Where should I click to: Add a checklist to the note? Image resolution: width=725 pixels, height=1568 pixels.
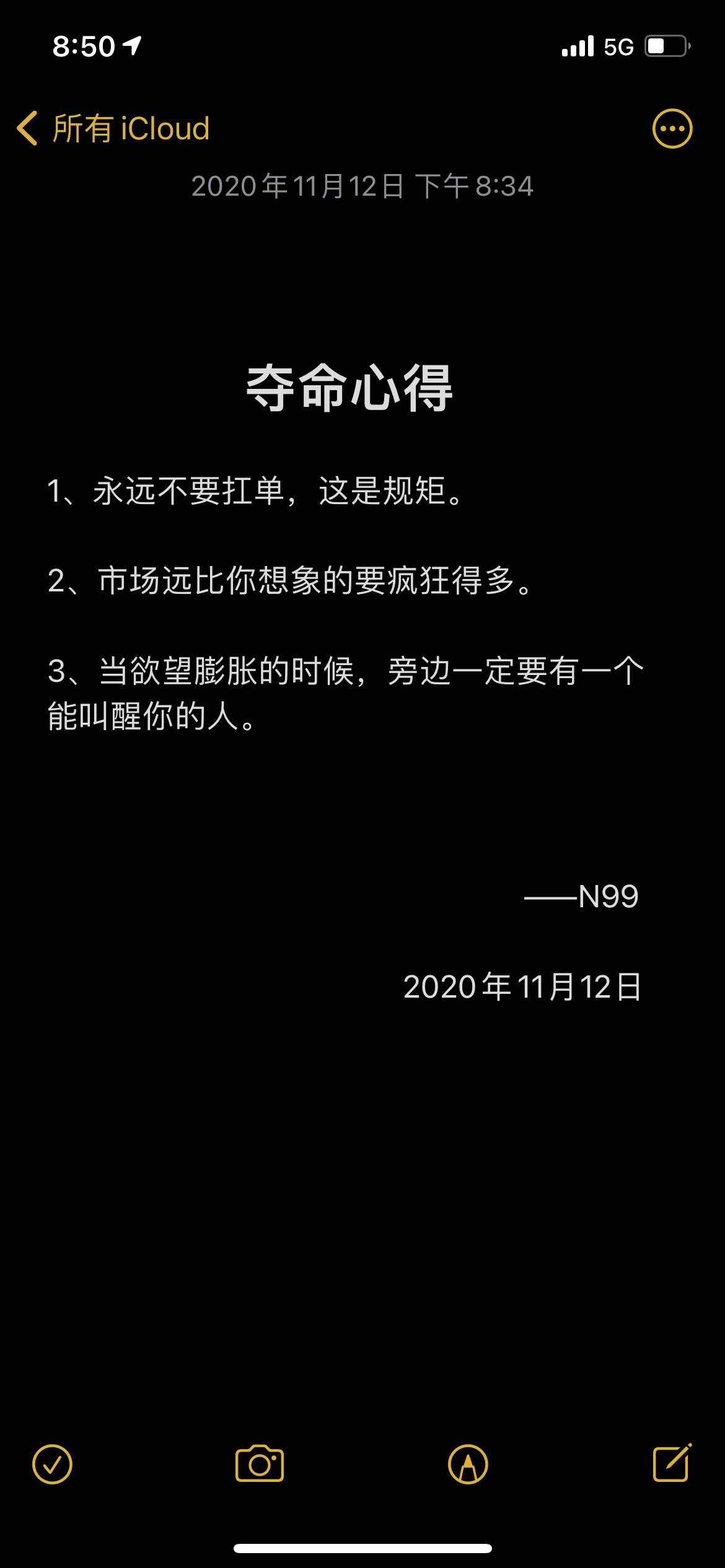tap(52, 1464)
